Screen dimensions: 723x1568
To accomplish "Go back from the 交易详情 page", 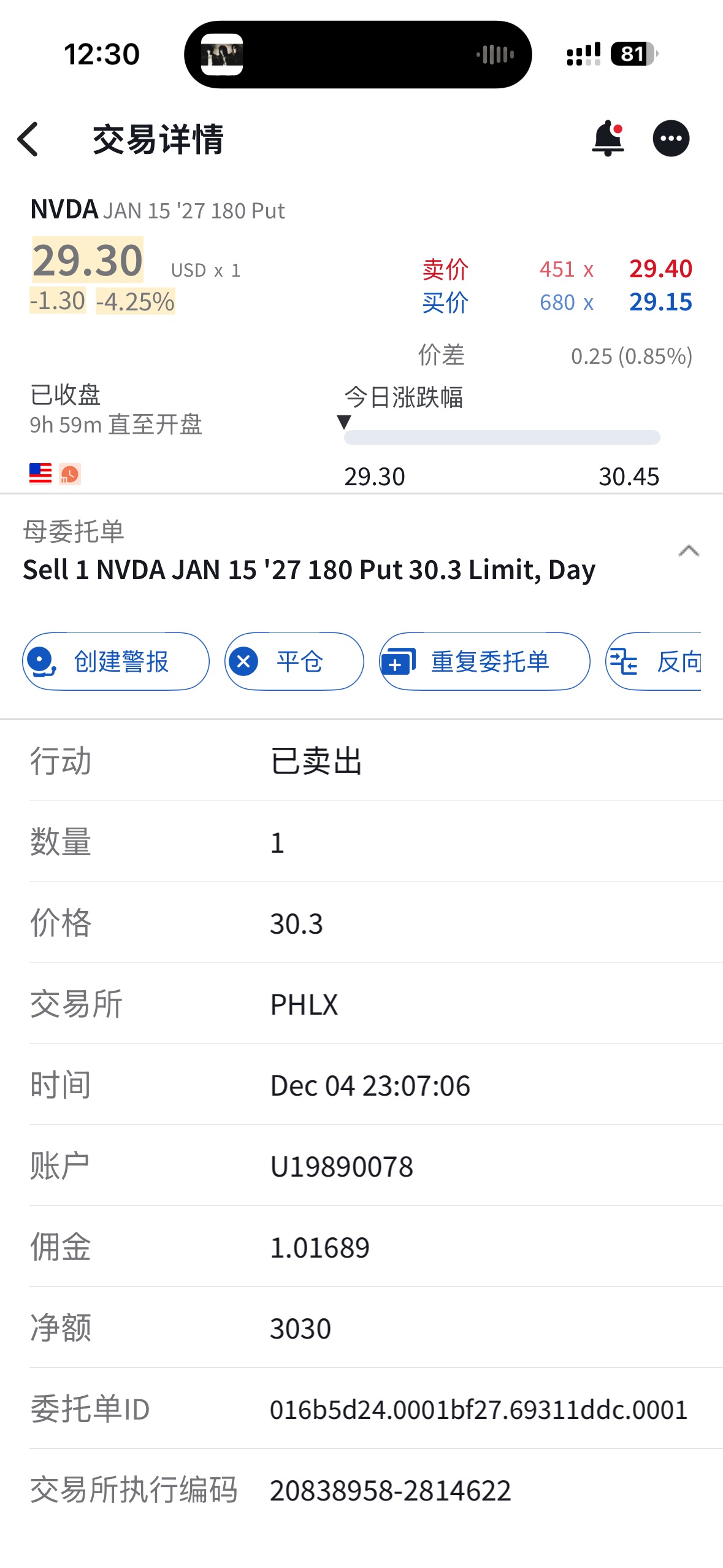I will [29, 139].
